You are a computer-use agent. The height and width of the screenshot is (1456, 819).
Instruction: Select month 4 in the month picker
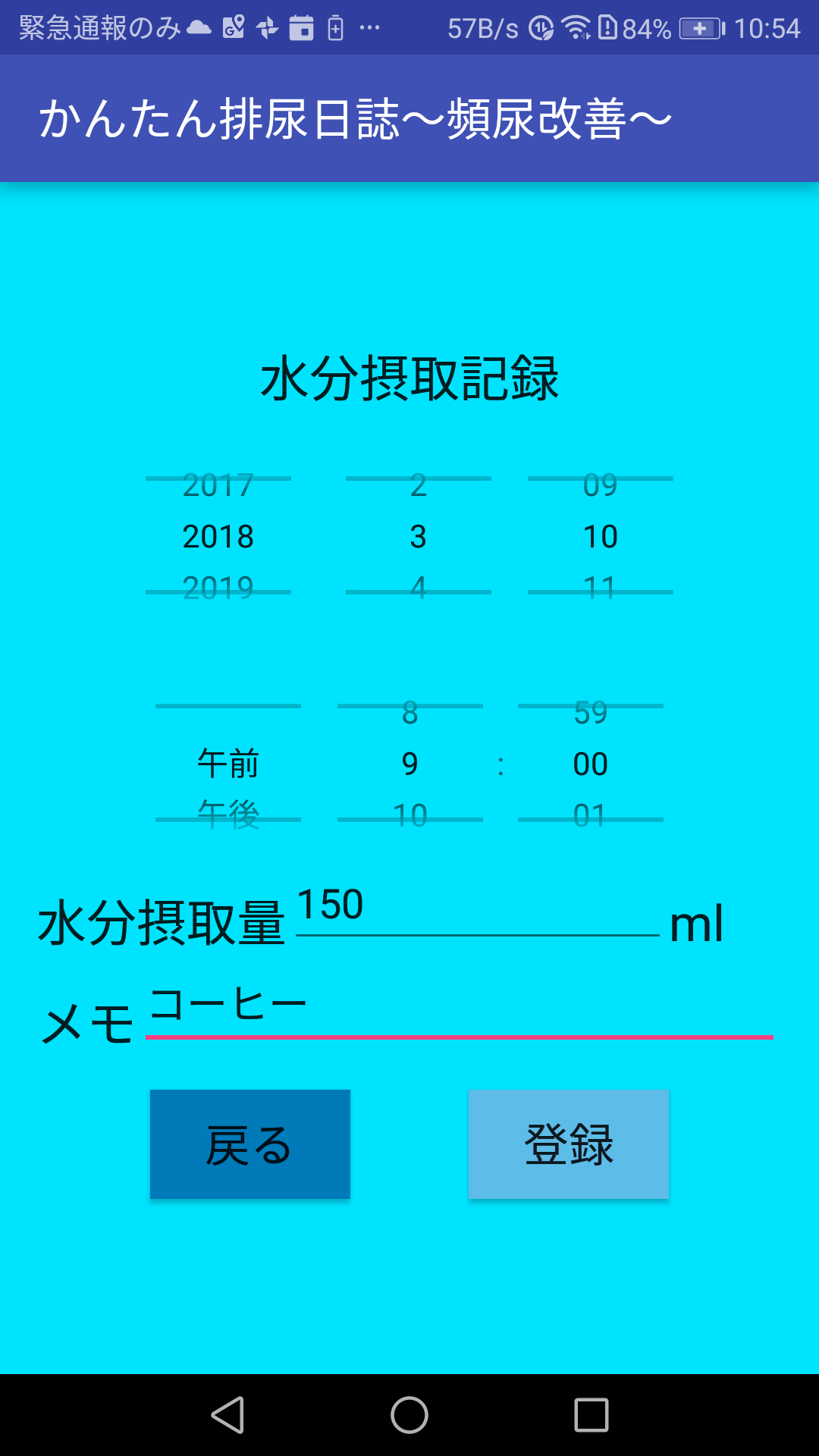(x=418, y=588)
